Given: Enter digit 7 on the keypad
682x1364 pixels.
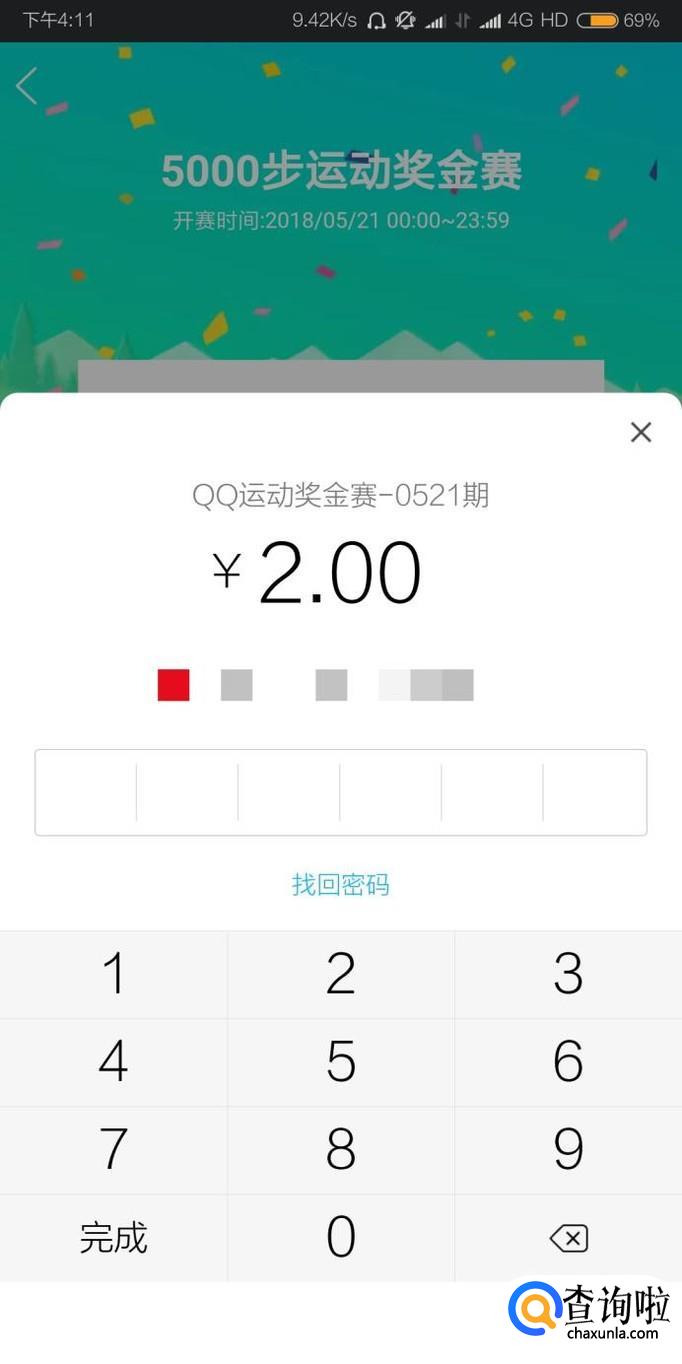Looking at the screenshot, I should click(114, 1150).
